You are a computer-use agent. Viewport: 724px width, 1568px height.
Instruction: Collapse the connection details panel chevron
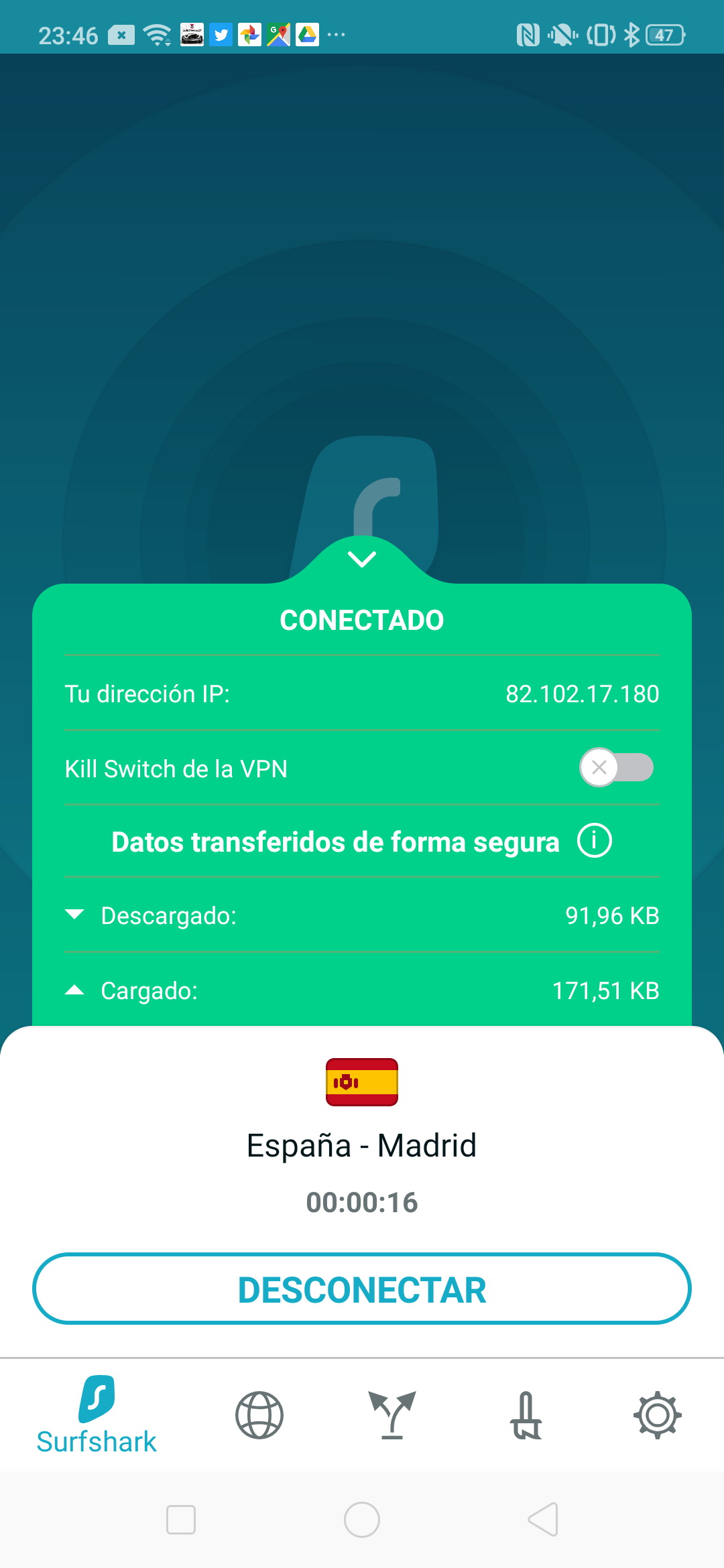[x=362, y=559]
